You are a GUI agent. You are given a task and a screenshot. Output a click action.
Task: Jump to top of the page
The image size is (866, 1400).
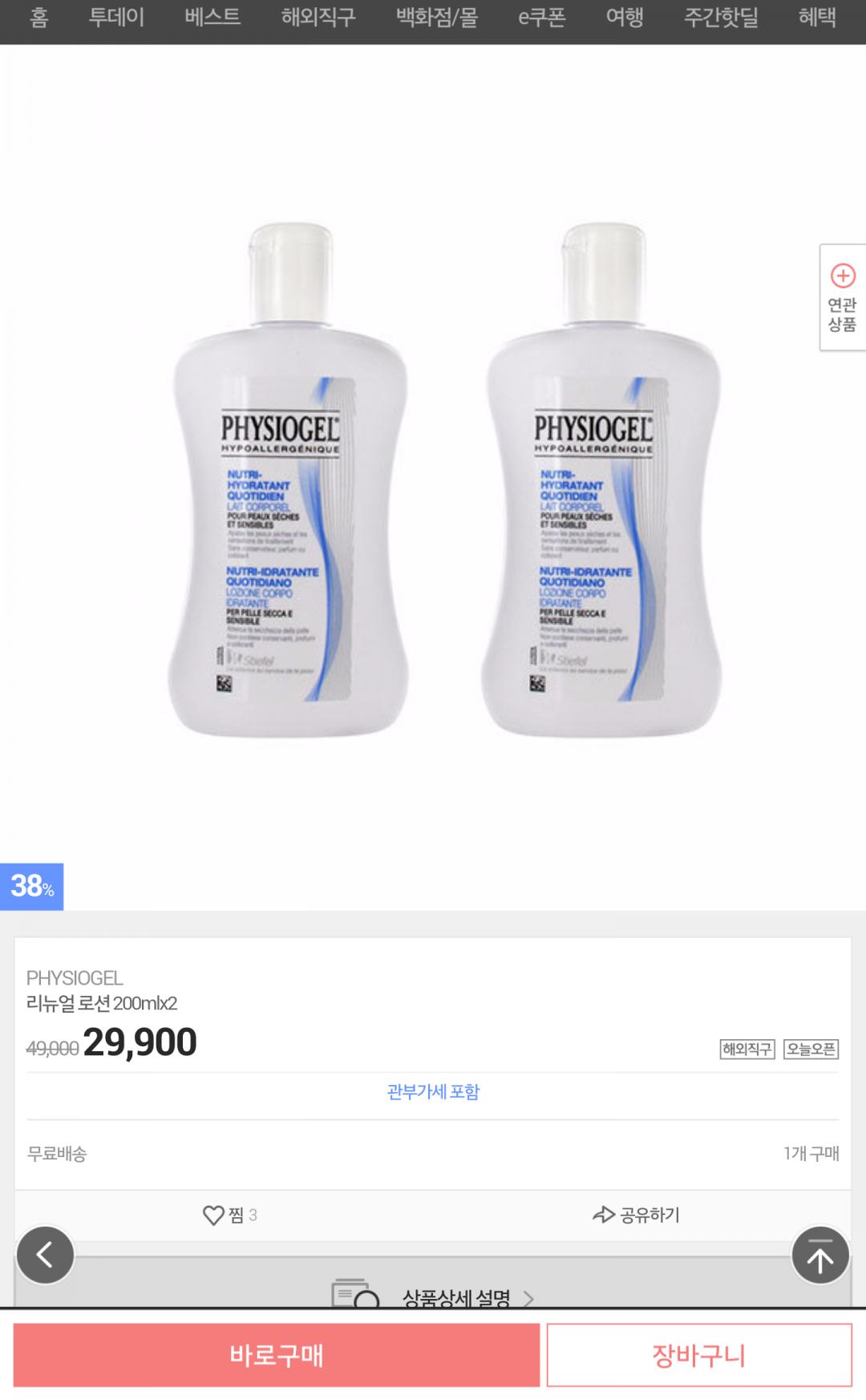819,1255
